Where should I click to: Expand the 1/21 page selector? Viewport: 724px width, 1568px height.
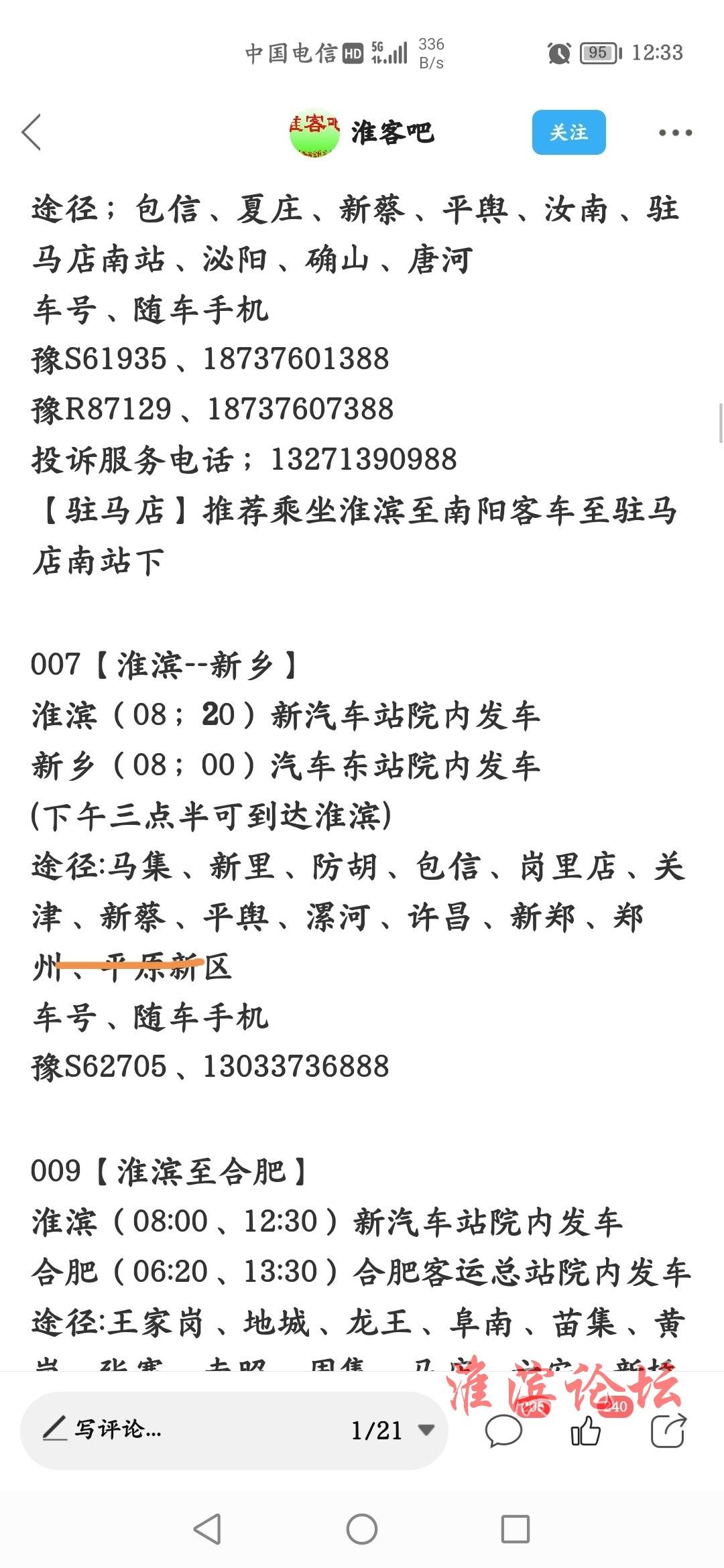coord(393,1430)
